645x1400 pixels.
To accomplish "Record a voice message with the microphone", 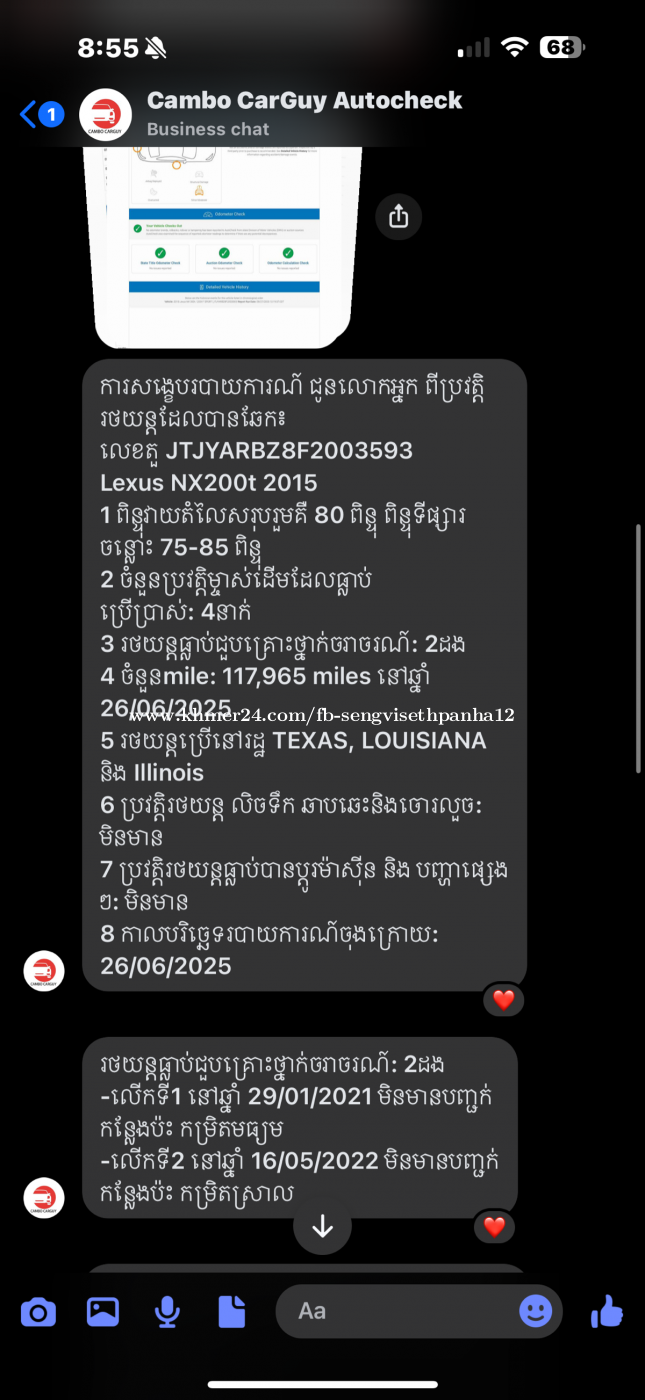I will click(x=167, y=1311).
